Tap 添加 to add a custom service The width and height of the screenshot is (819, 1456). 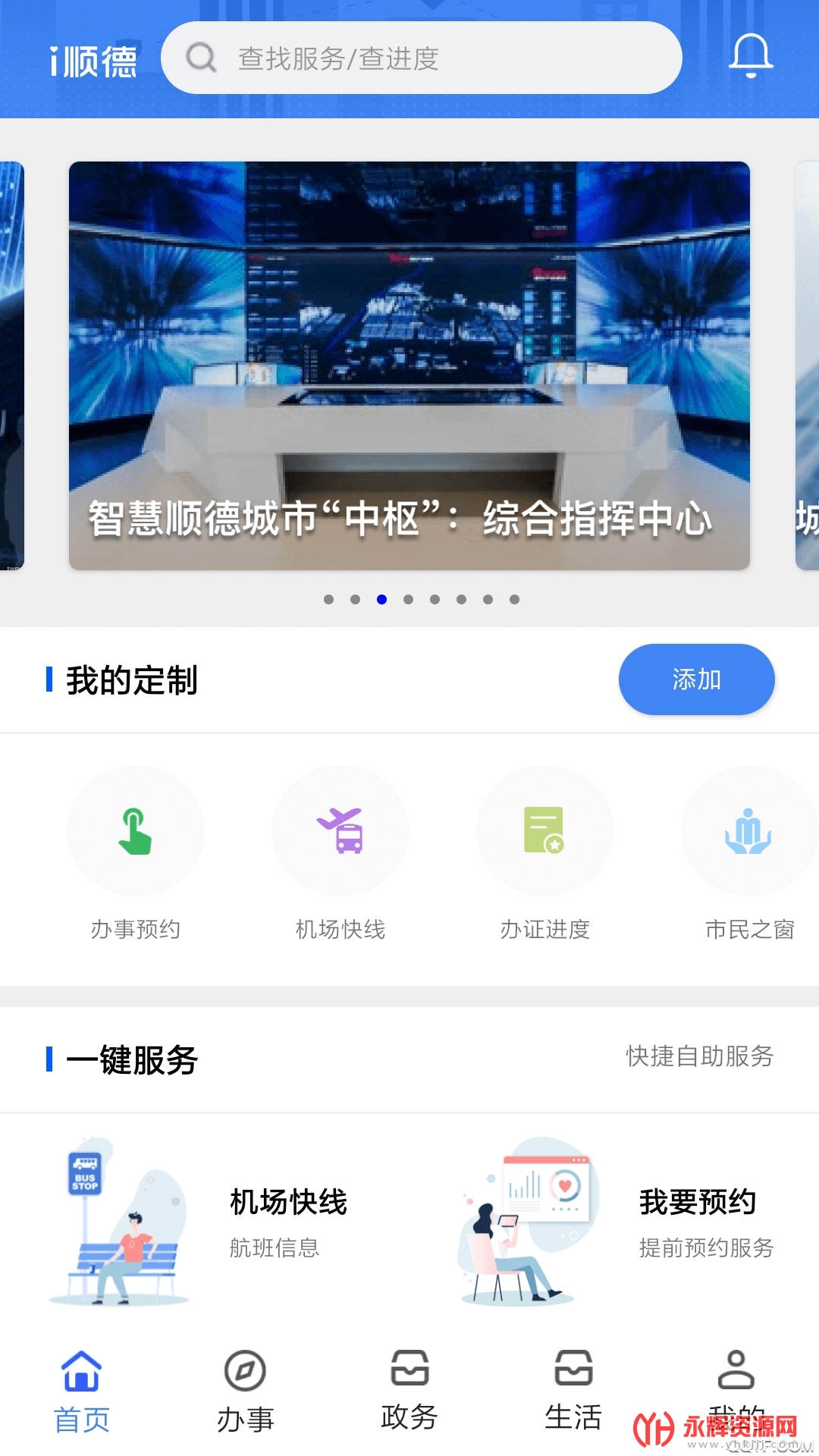696,679
